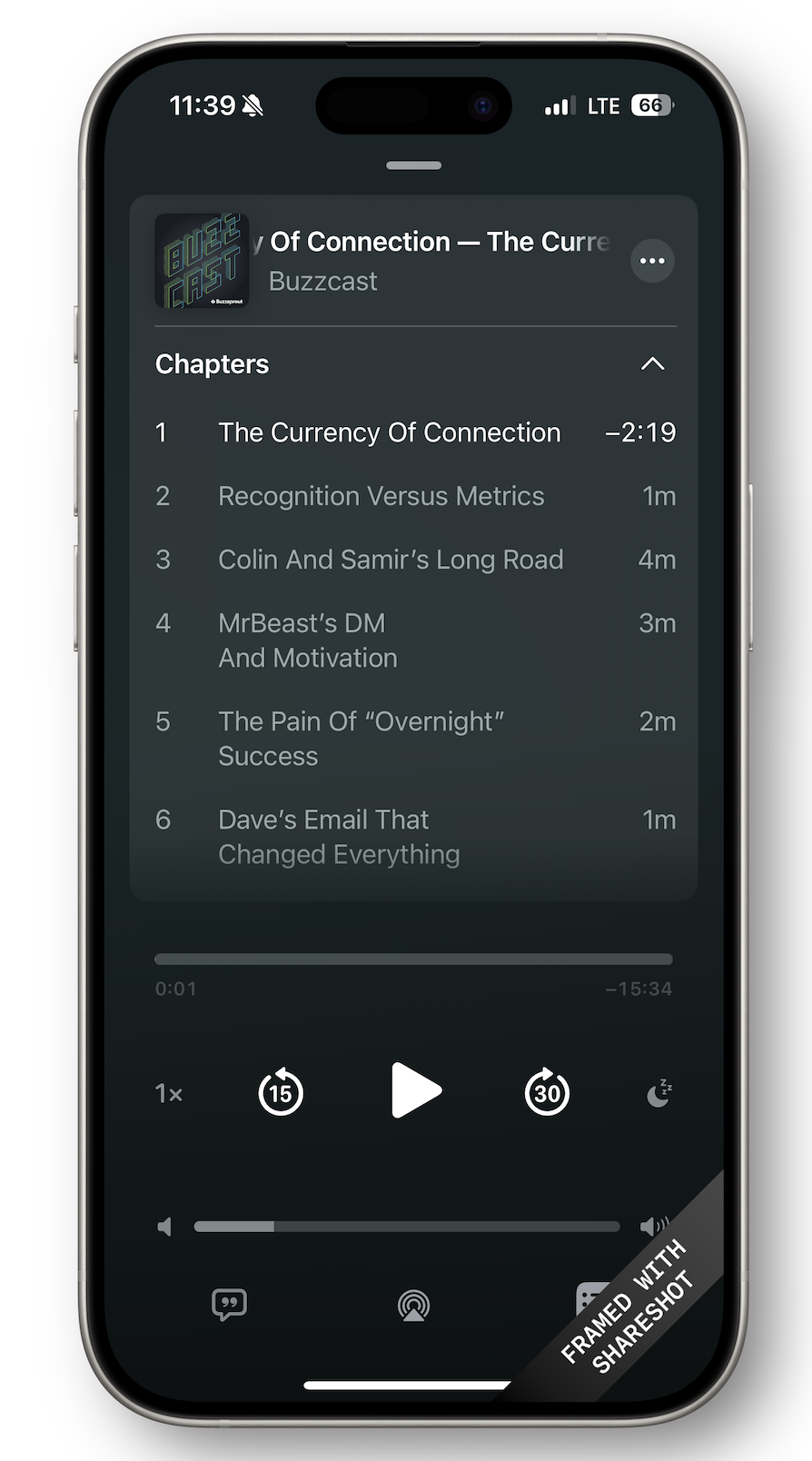This screenshot has height=1461, width=812.
Task: Select chapter The Currency Of Connection
Action: [x=389, y=432]
